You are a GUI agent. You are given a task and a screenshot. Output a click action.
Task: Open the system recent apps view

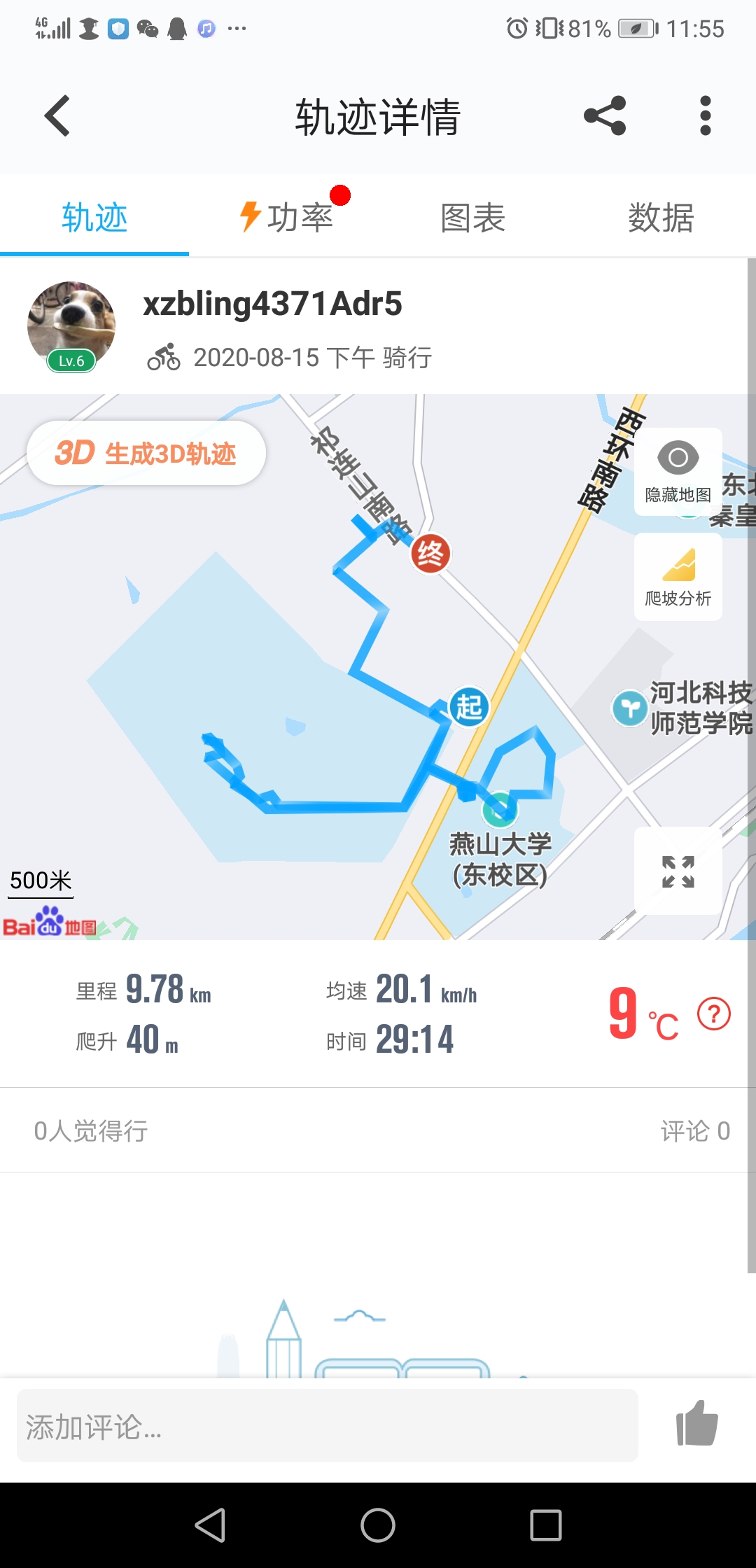click(x=546, y=1525)
